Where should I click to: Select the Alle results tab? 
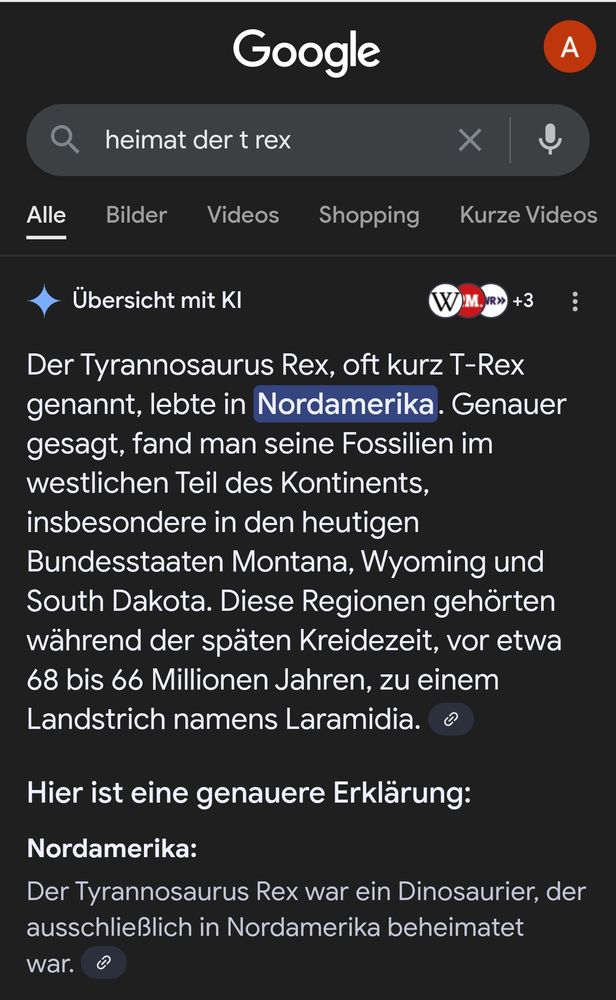click(x=46, y=215)
